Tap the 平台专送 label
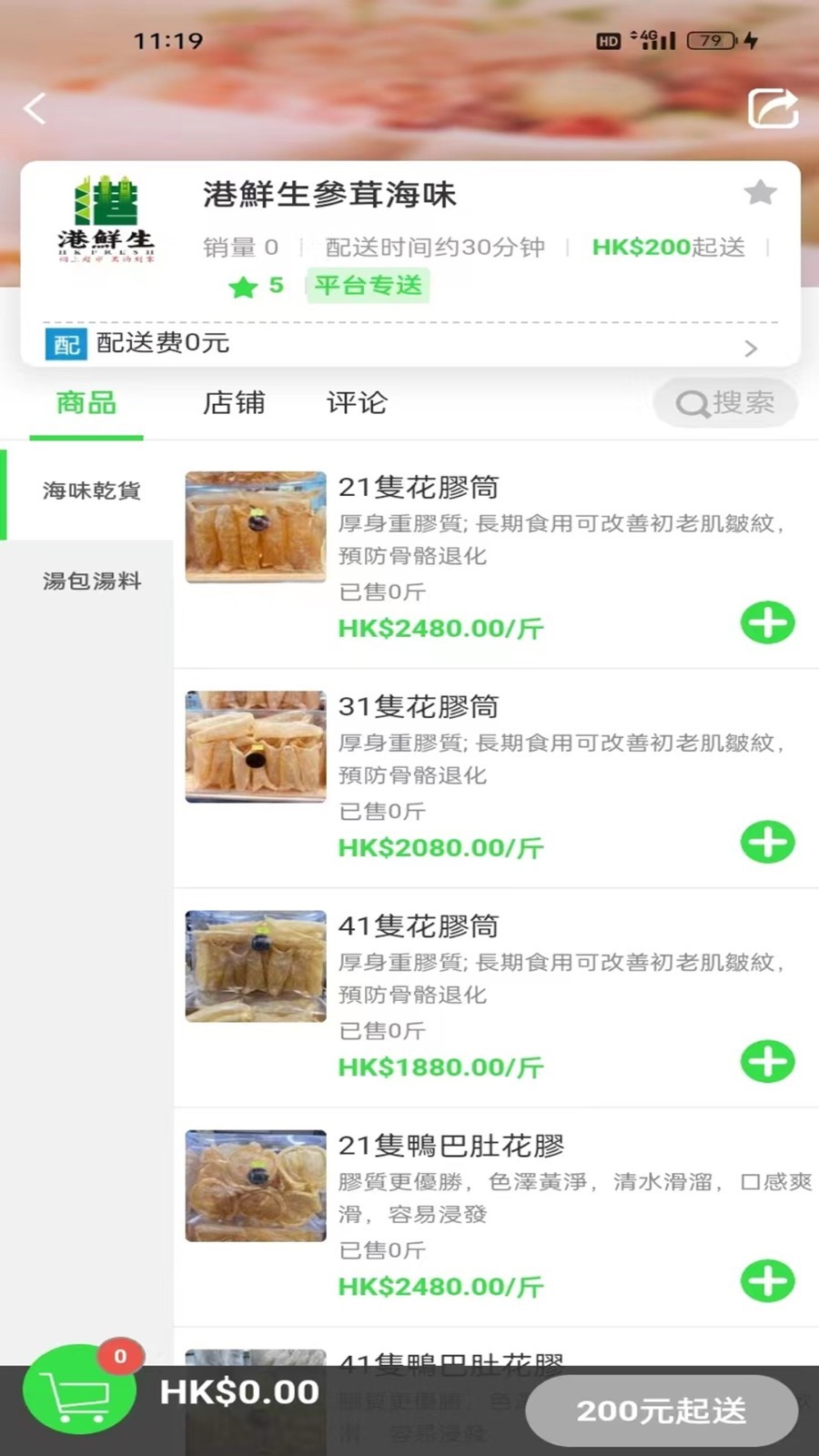This screenshot has width=819, height=1456. pyautogui.click(x=368, y=286)
